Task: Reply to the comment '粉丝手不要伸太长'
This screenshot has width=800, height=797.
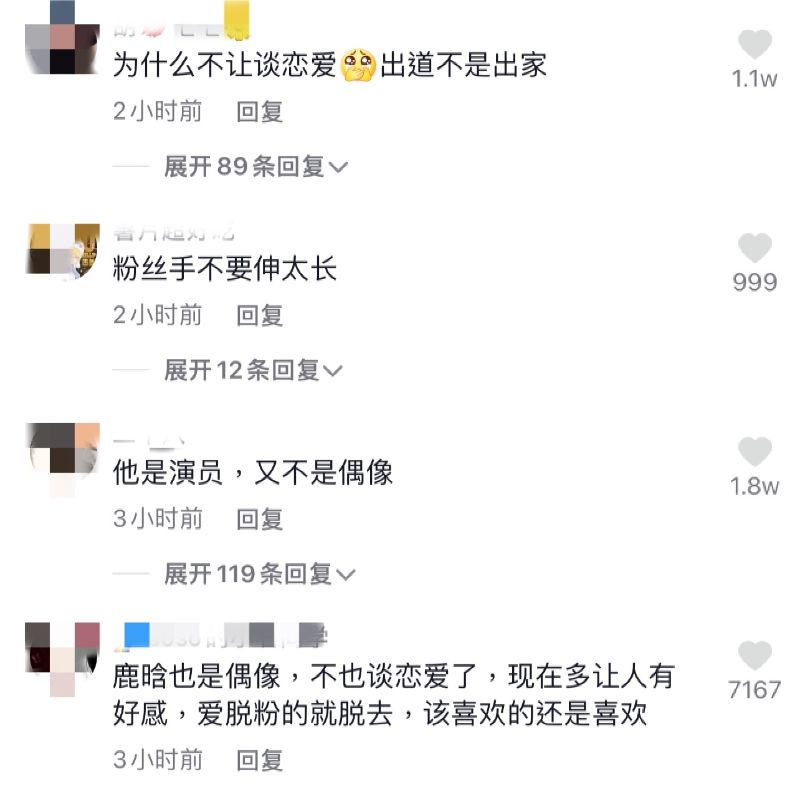Action: 260,315
